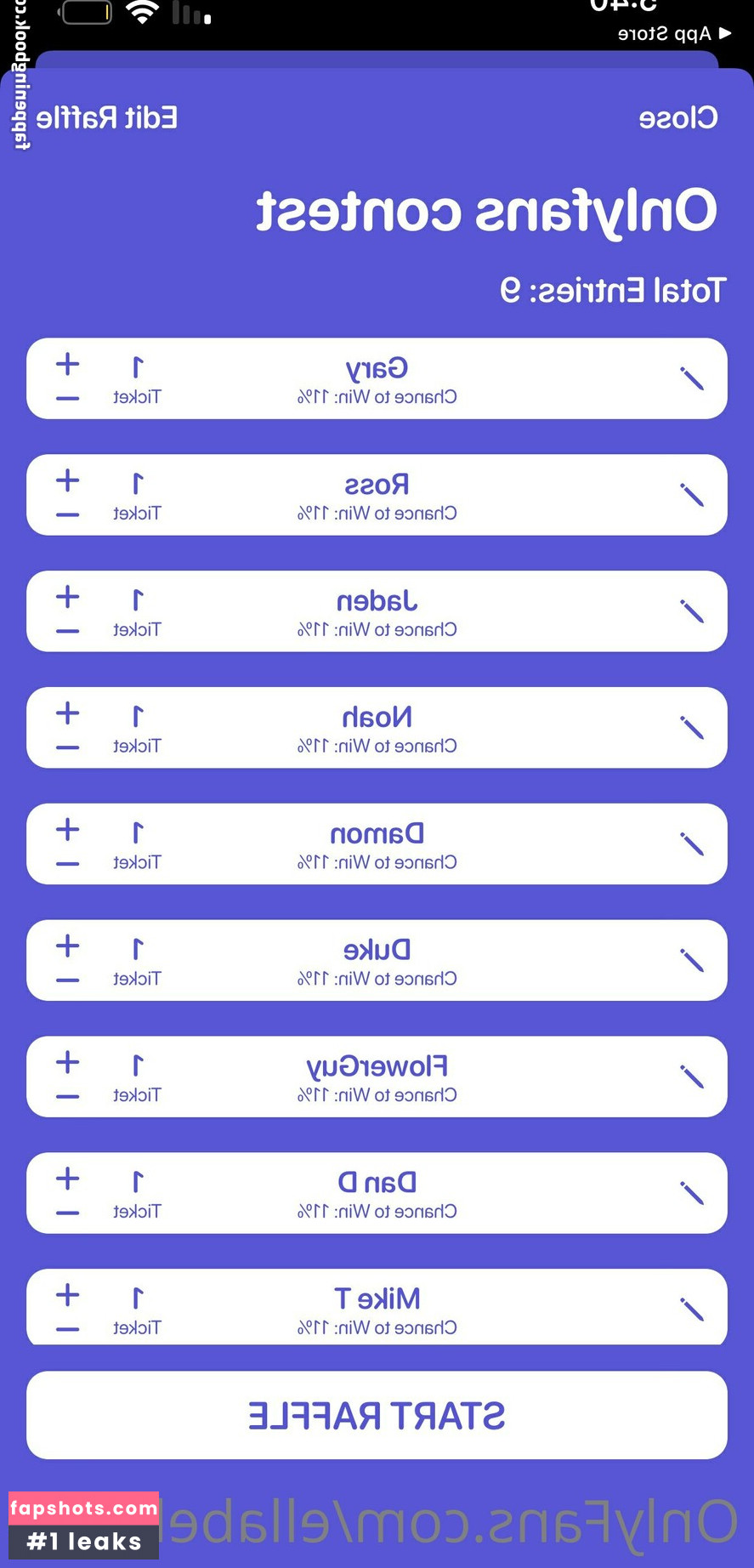This screenshot has height=1568, width=754.
Task: Decrease Noah's ticket count
Action: point(67,747)
